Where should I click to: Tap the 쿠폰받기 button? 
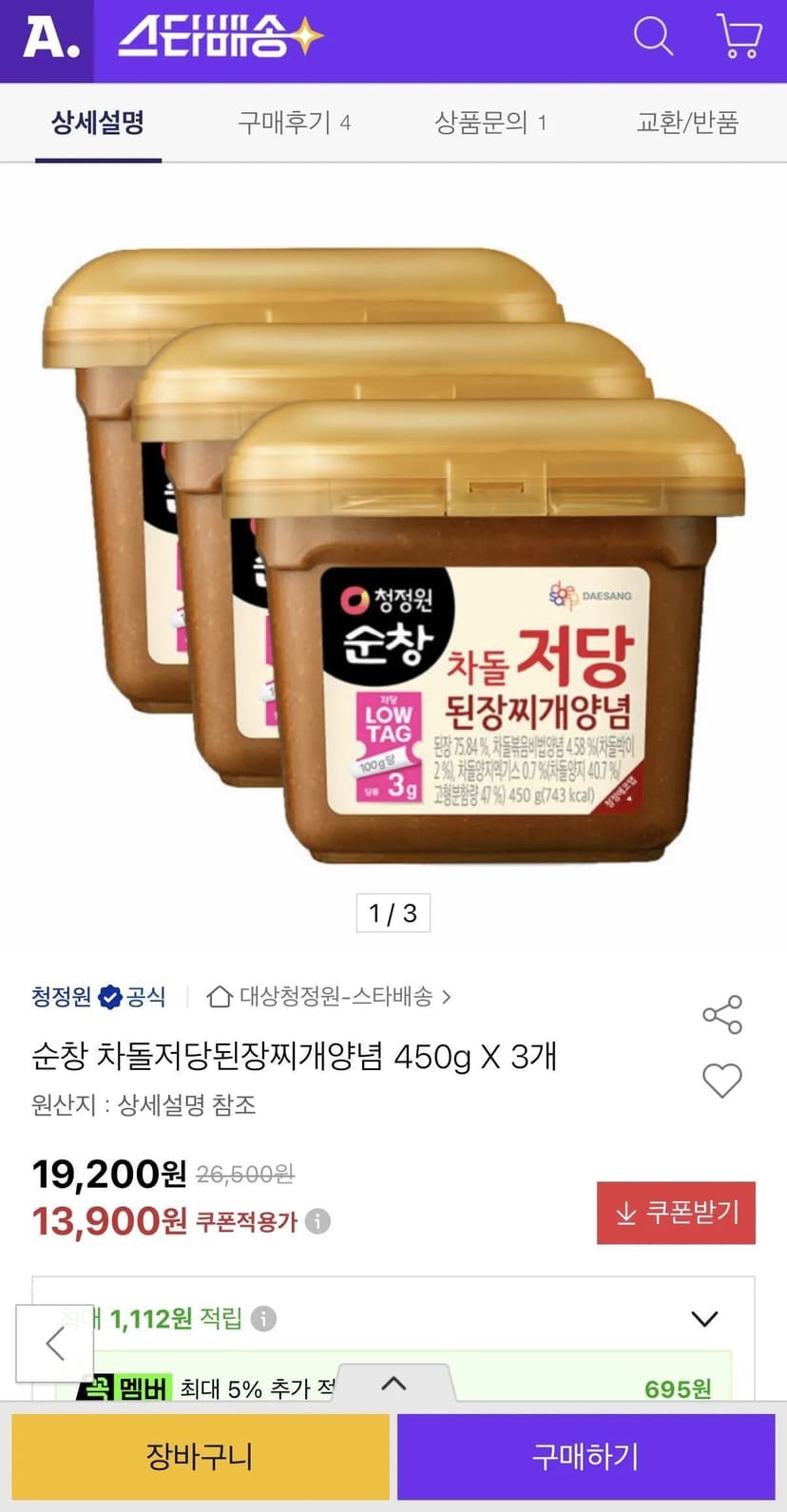tap(676, 1213)
